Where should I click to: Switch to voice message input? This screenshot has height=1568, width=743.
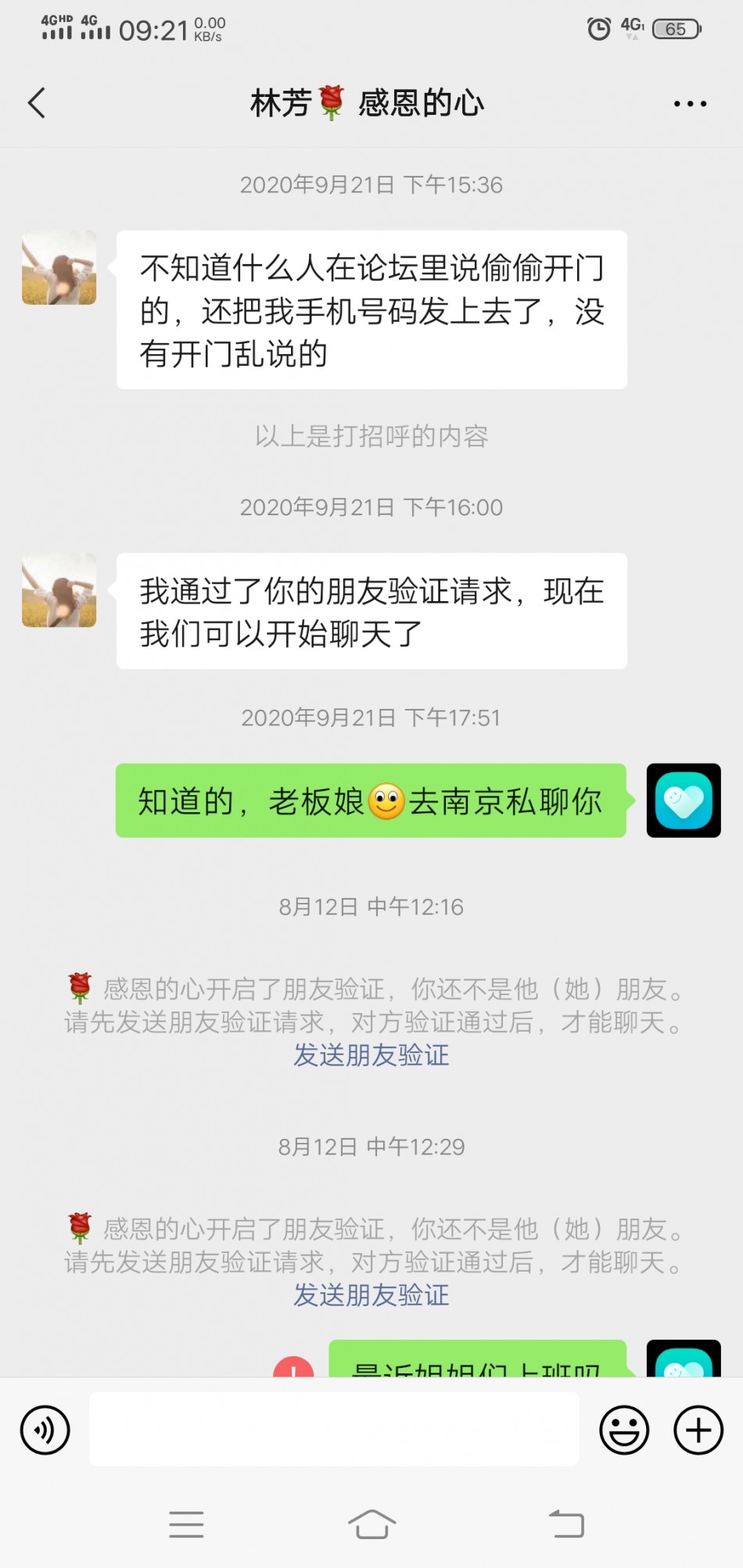click(45, 1430)
